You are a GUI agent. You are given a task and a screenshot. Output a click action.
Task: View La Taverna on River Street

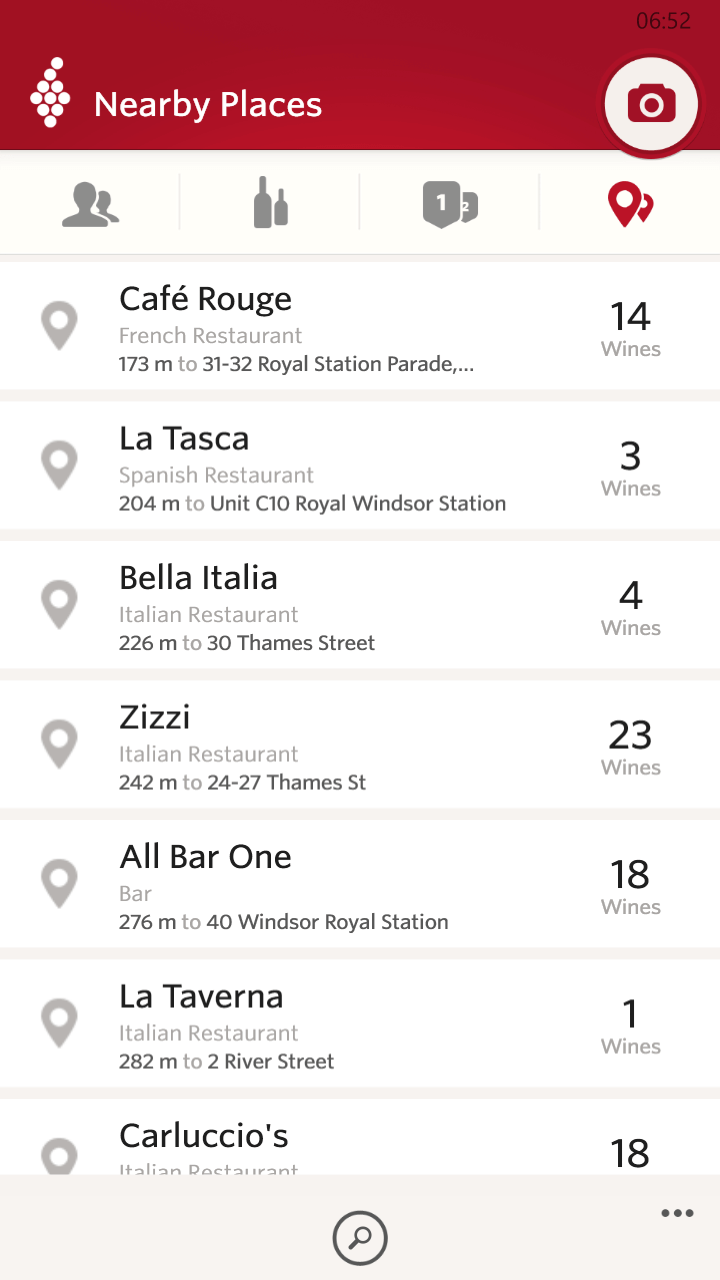[x=360, y=1024]
